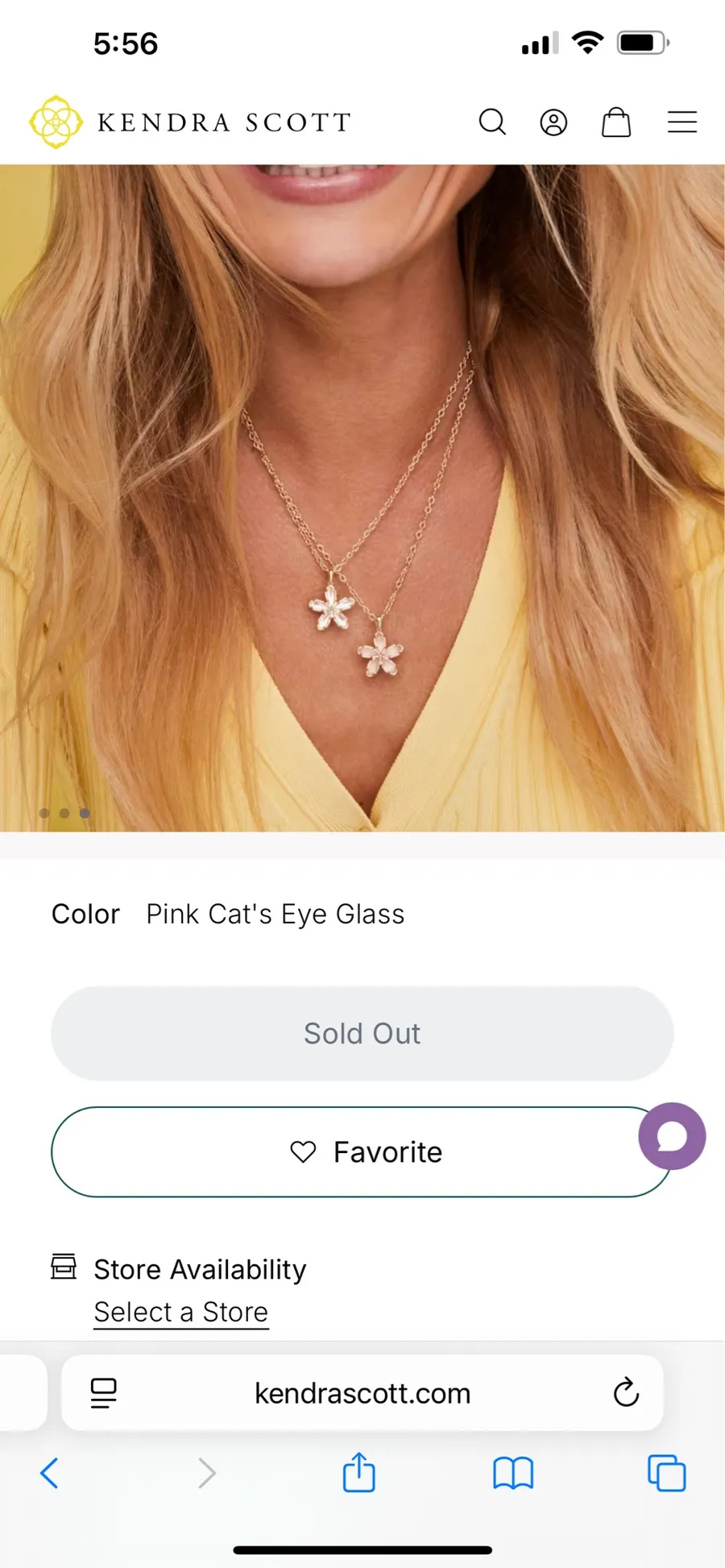Open the account profile icon
The height and width of the screenshot is (1568, 725).
[x=553, y=122]
